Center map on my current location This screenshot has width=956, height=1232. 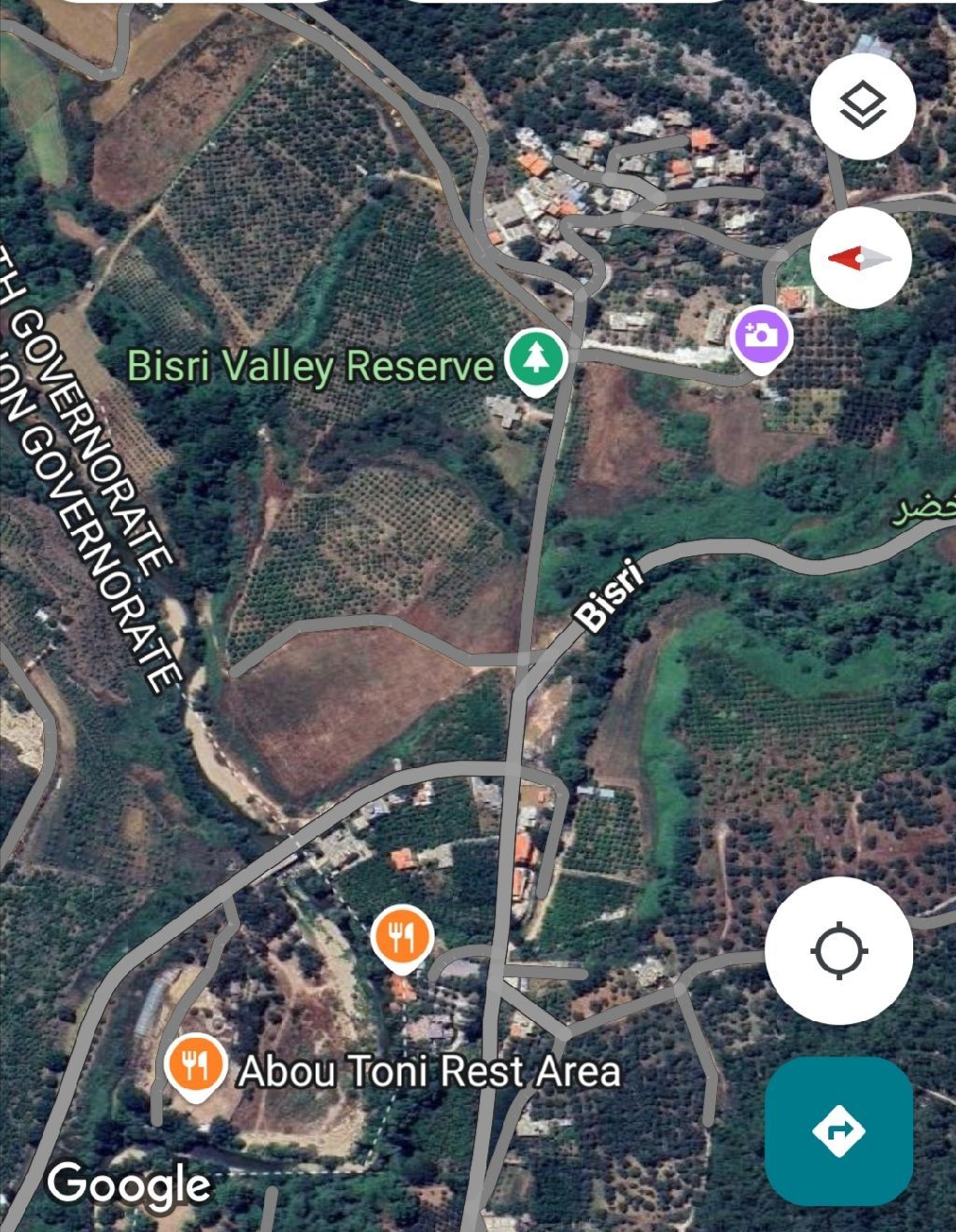click(x=838, y=951)
